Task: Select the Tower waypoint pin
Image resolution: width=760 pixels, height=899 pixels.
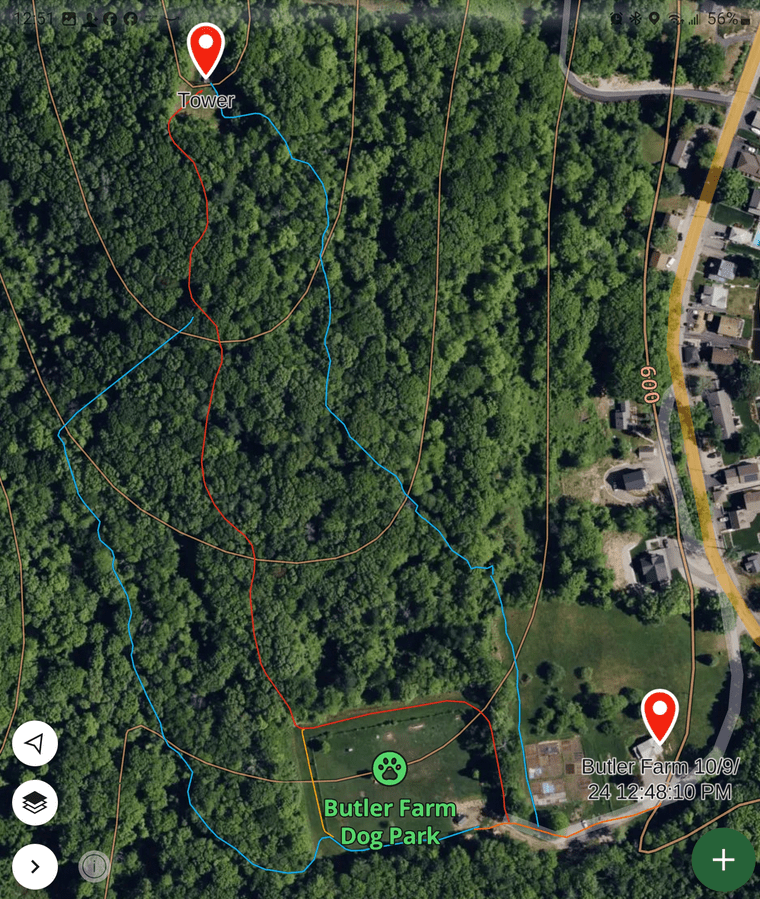Action: pos(206,50)
